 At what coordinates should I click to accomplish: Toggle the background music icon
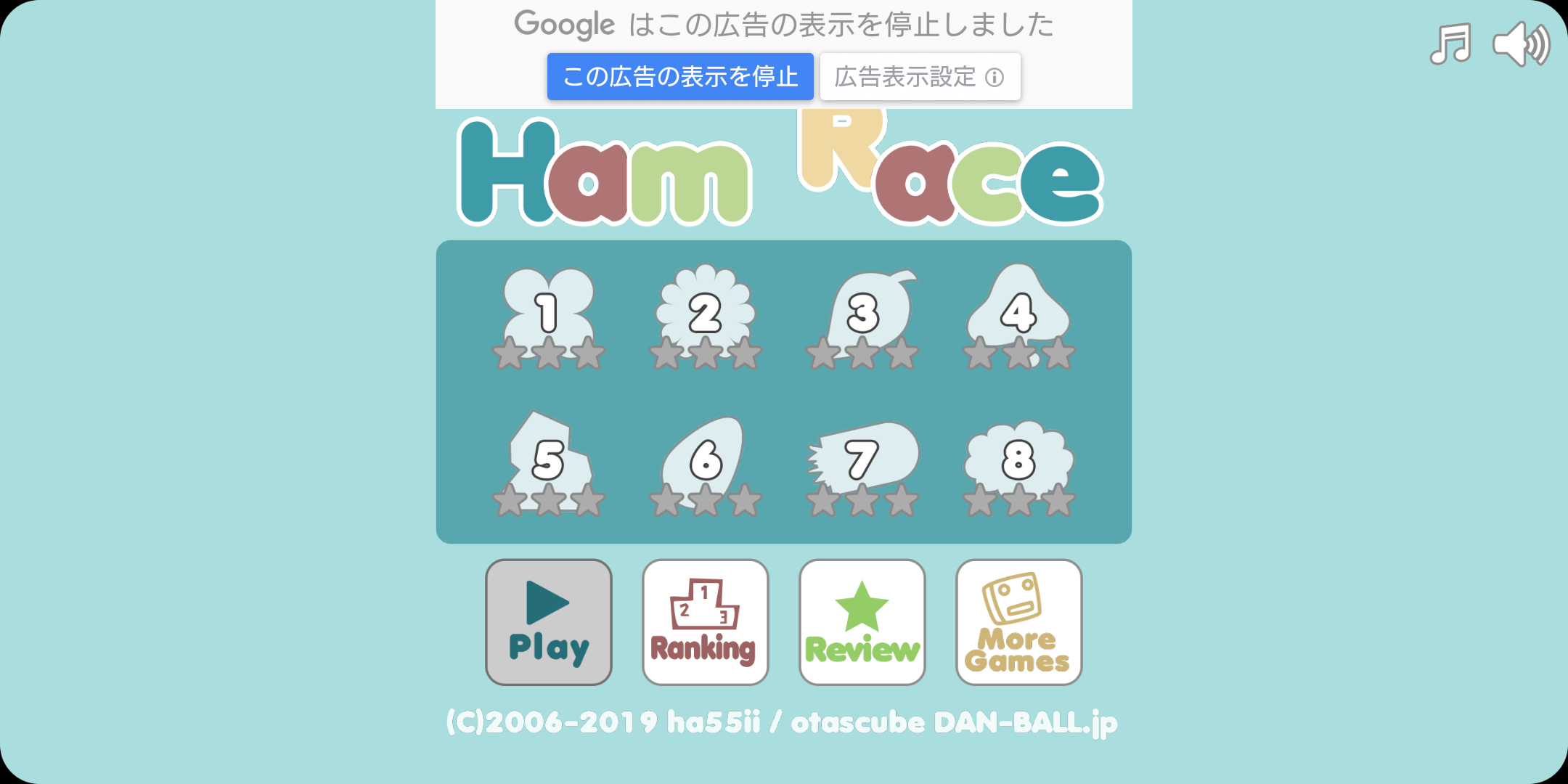click(1450, 44)
